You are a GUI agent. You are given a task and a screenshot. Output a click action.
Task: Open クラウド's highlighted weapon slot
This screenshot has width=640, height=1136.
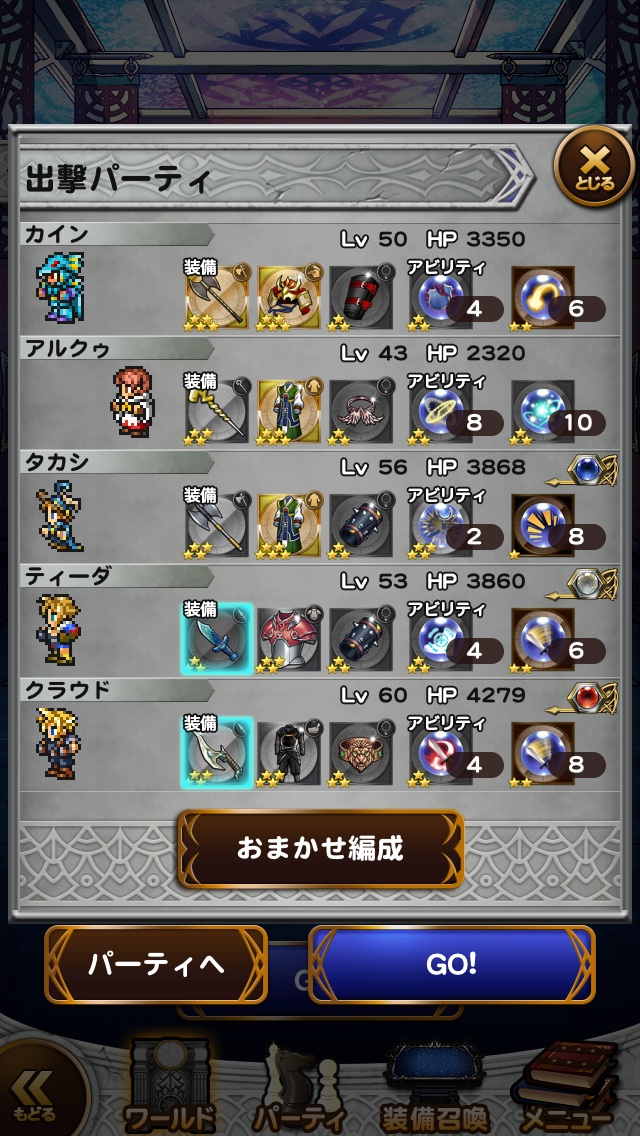point(216,753)
